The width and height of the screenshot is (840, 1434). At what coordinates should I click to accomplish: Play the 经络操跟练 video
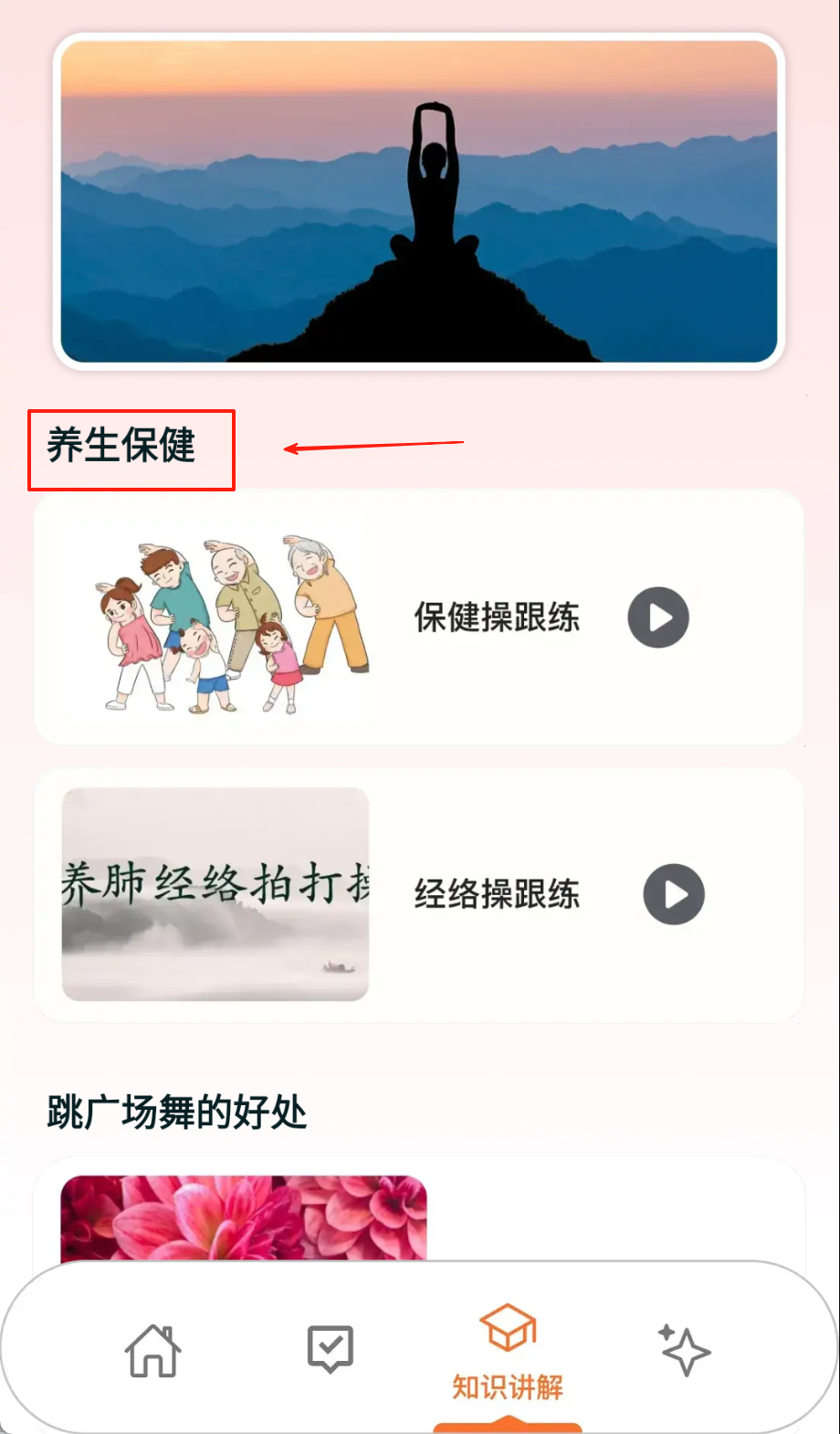pos(674,894)
